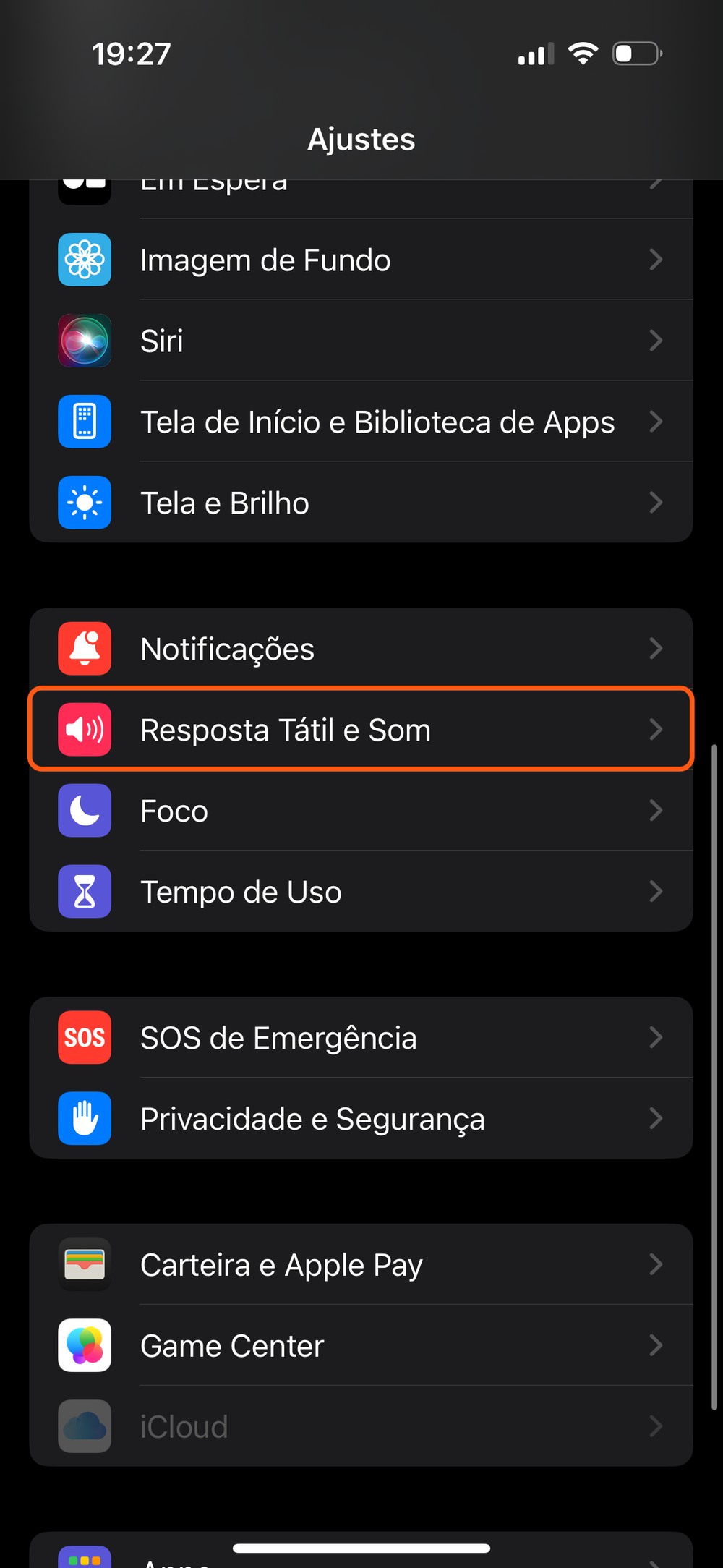Open Imagem de Fundo settings
The image size is (723, 1568).
click(x=361, y=260)
